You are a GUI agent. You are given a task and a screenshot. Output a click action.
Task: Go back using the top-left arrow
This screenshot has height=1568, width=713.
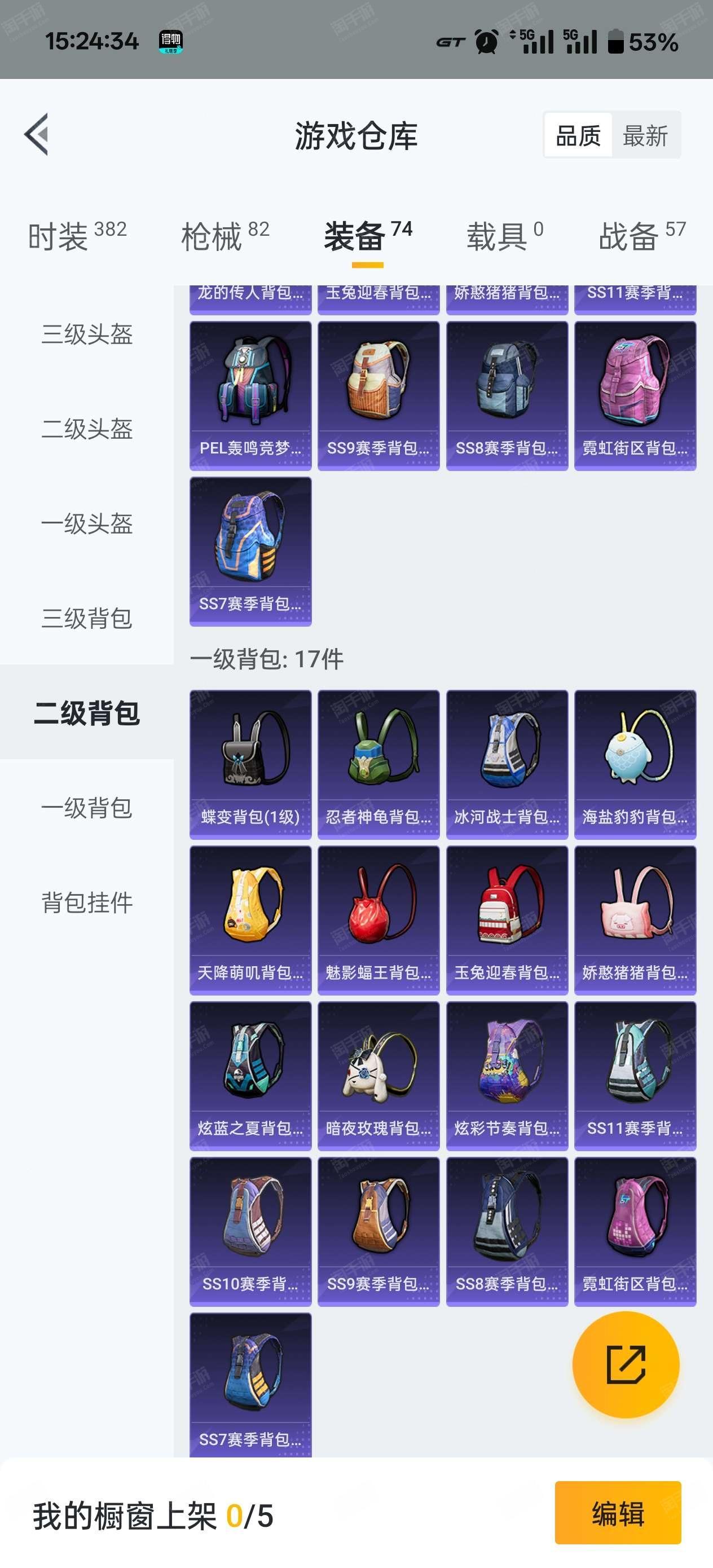[x=37, y=135]
